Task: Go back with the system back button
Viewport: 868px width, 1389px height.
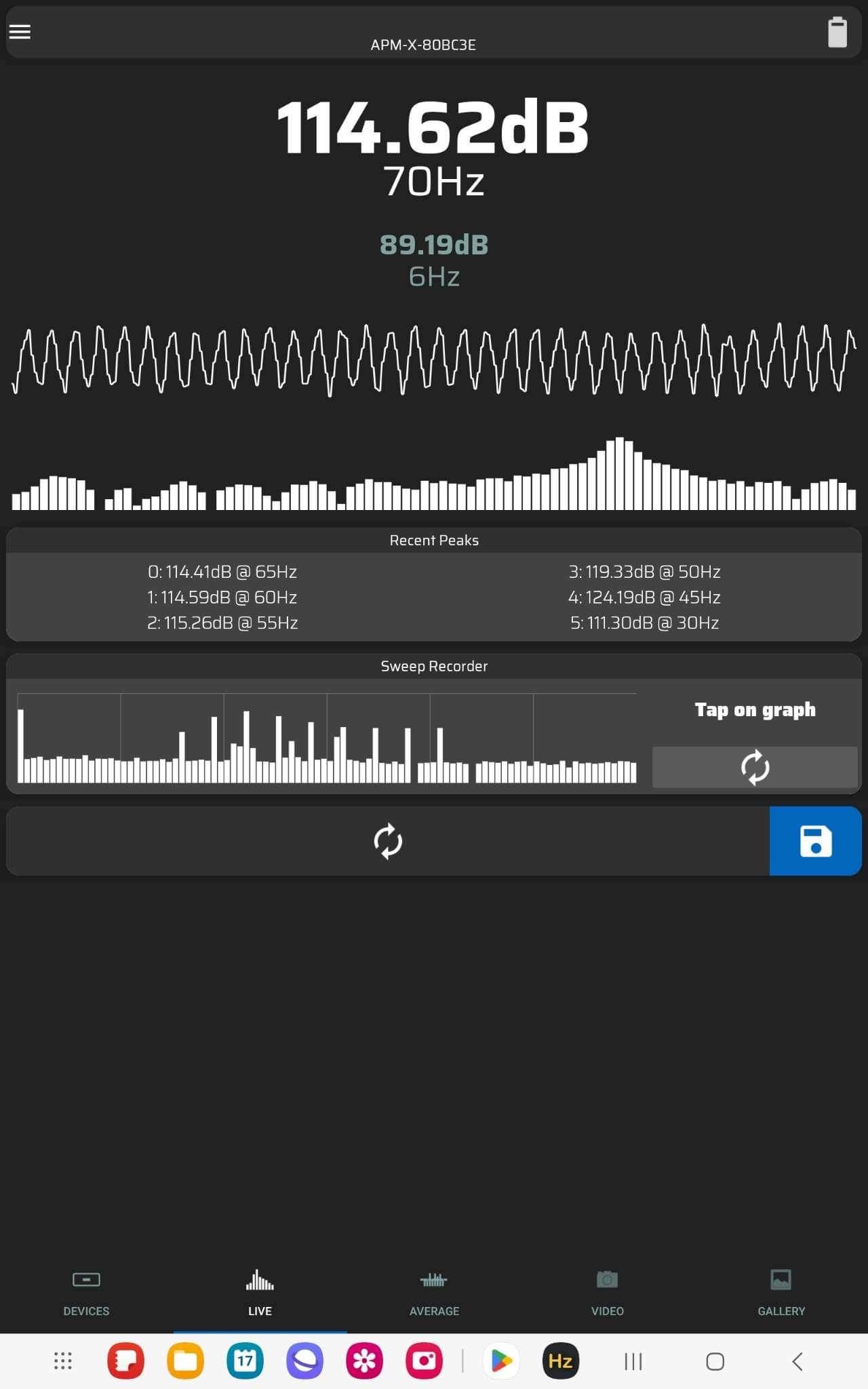Action: coord(797,1361)
